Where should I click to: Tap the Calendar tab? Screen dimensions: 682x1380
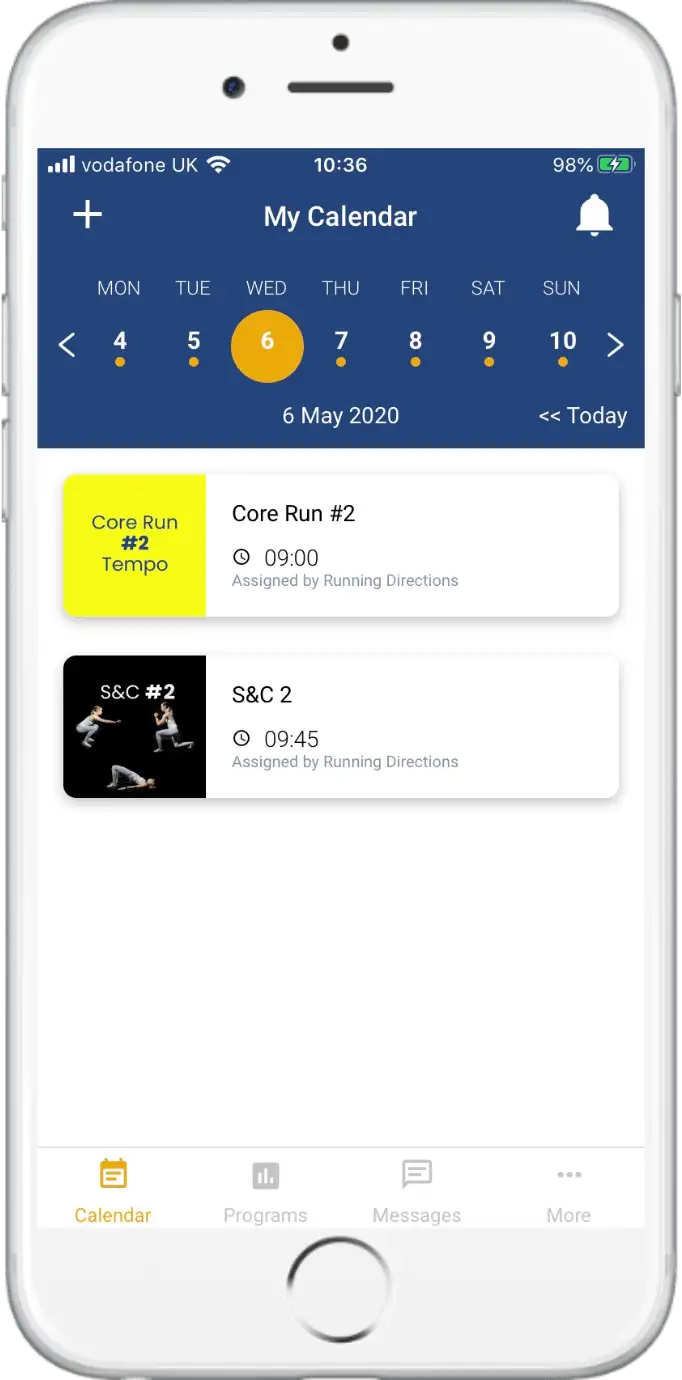point(113,1192)
